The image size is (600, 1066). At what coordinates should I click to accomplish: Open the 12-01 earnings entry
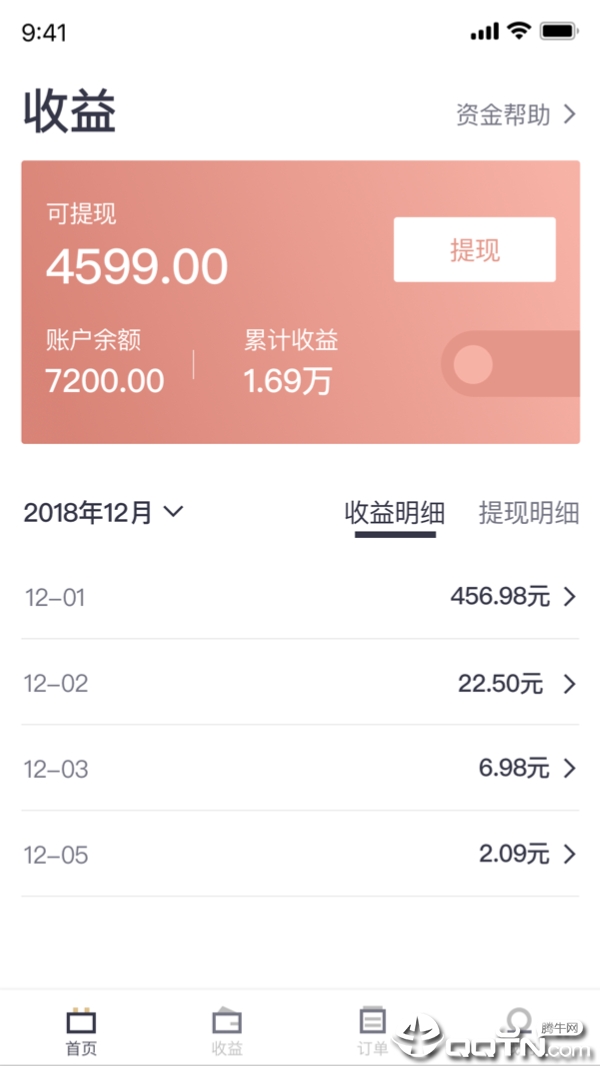point(300,597)
